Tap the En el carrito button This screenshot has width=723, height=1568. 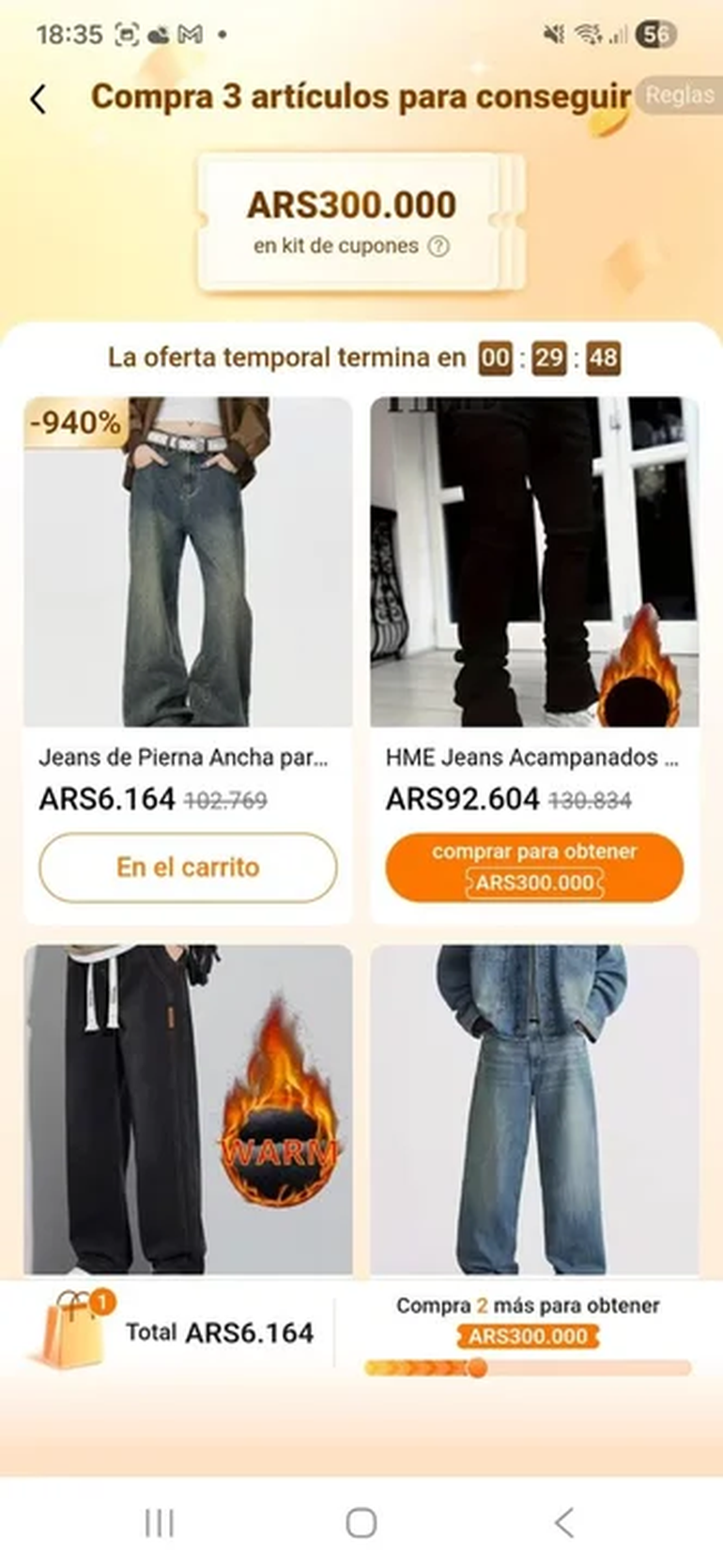tap(188, 867)
